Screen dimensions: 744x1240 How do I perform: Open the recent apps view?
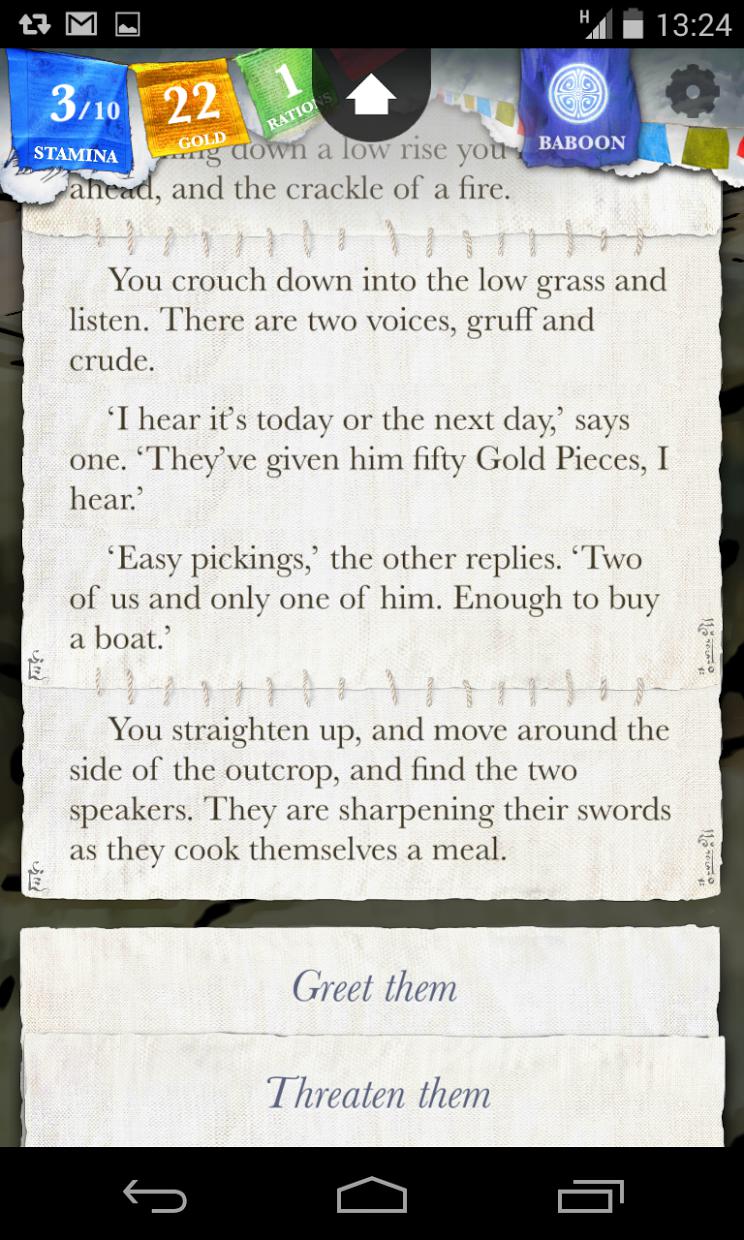click(x=589, y=1195)
